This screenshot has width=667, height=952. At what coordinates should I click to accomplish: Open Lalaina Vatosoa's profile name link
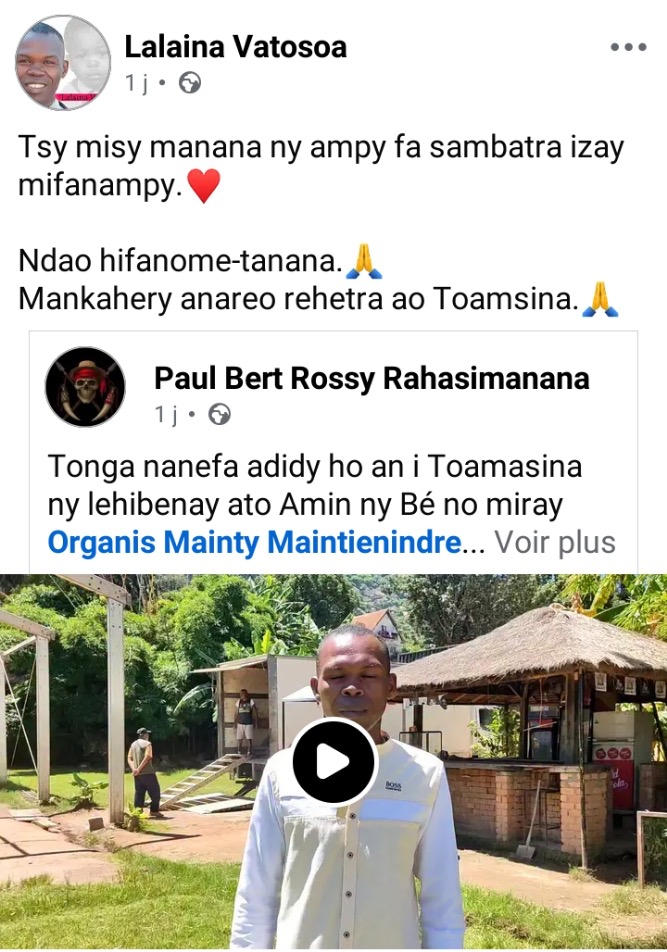coord(235,46)
